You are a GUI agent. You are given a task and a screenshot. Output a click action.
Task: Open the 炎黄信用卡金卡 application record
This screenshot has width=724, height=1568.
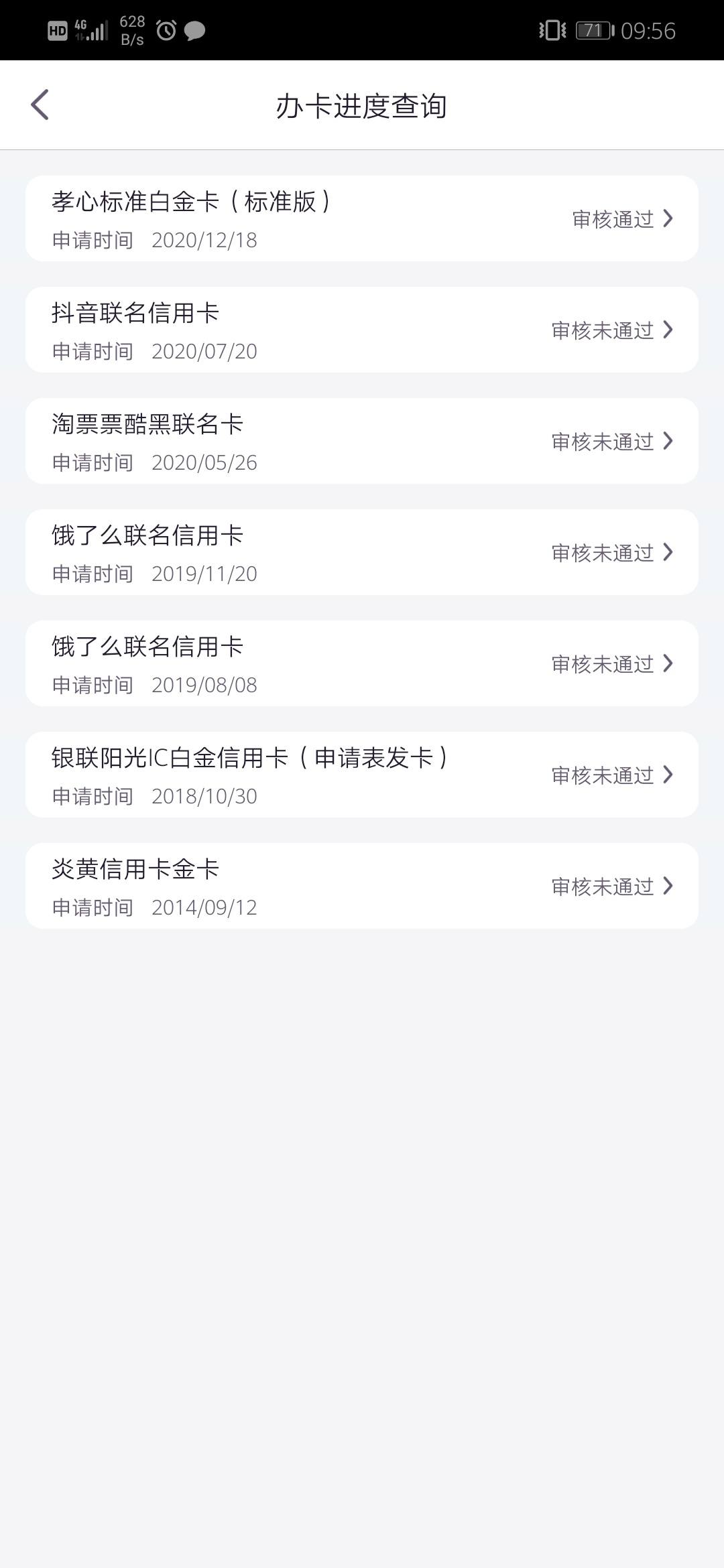(x=362, y=886)
